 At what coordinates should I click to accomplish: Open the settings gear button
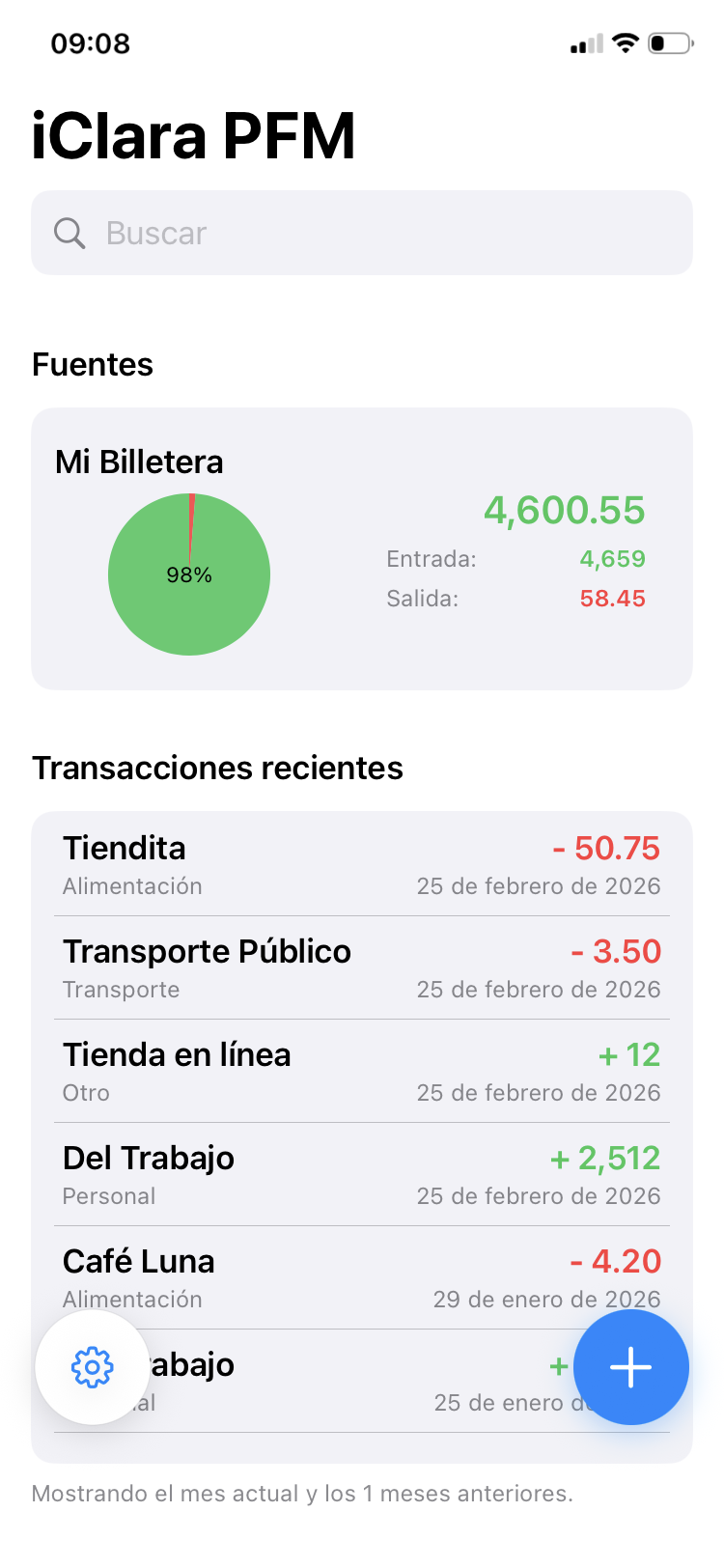click(x=93, y=1367)
